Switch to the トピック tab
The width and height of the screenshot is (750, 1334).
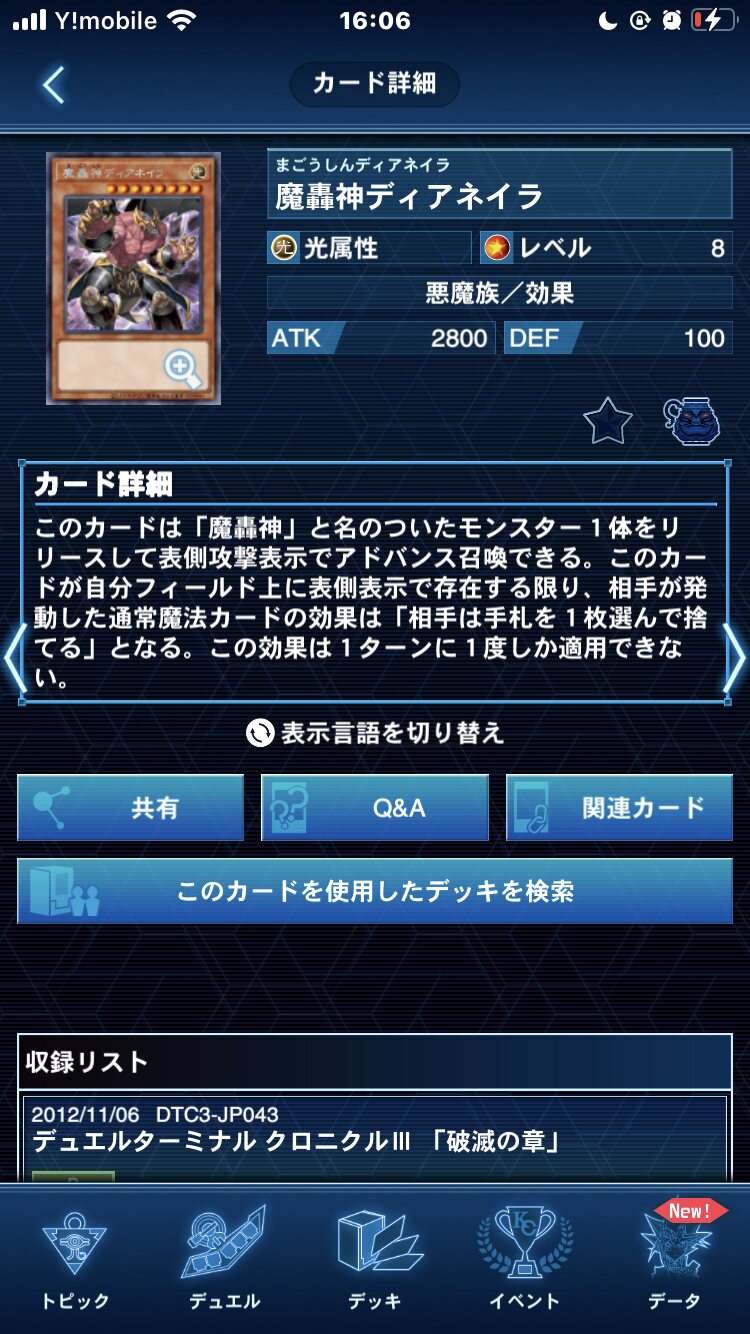(x=75, y=1260)
